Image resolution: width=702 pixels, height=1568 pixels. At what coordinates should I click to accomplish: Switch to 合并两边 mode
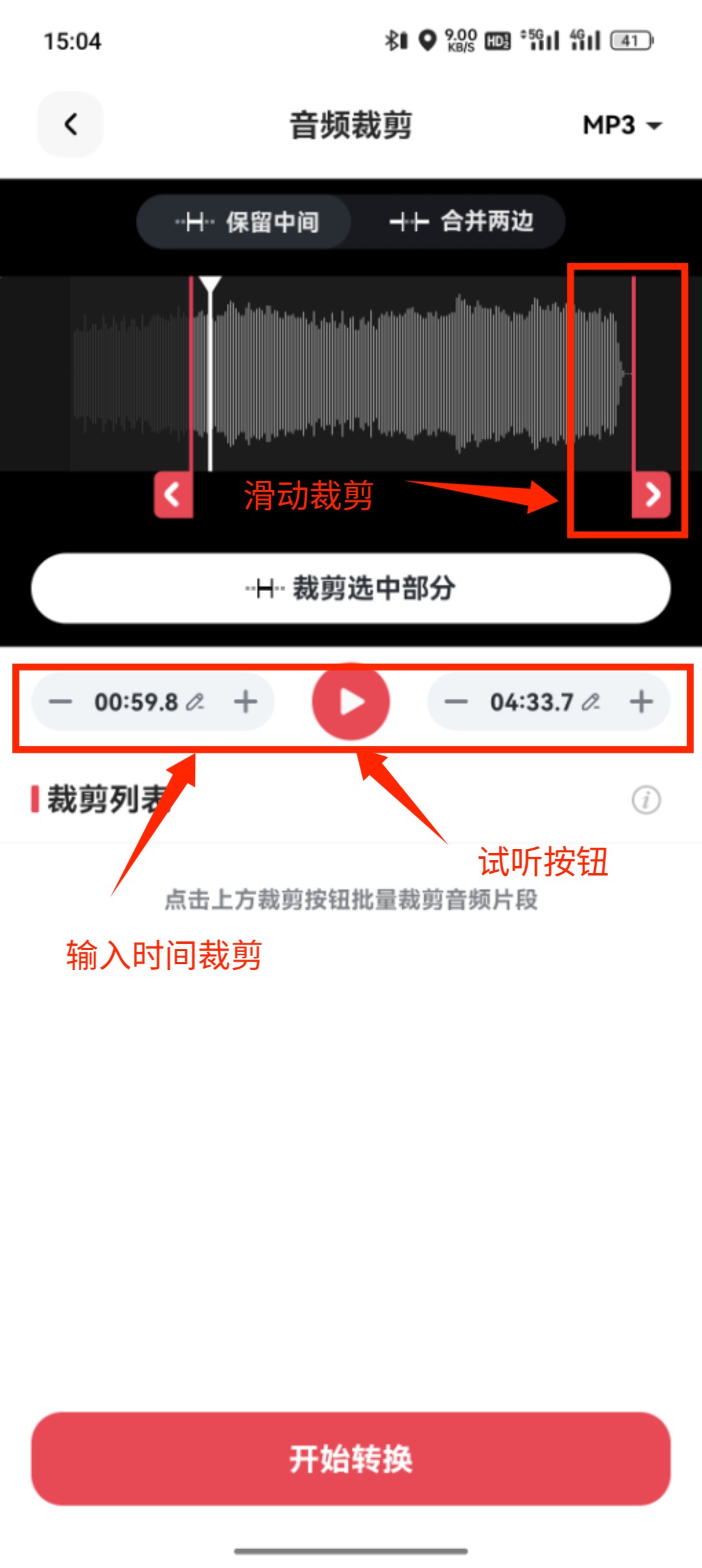pyautogui.click(x=461, y=222)
